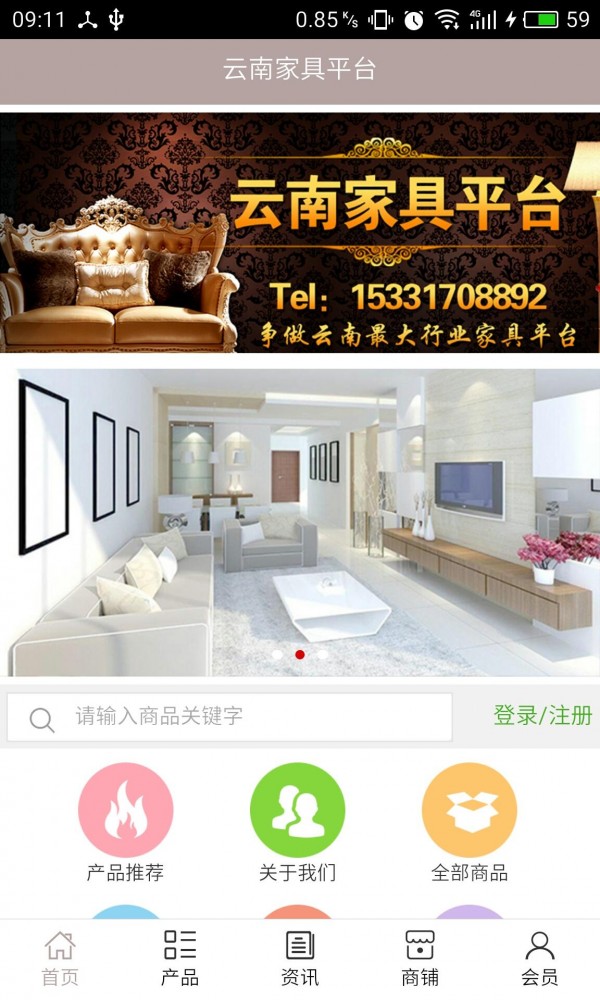
Task: Open 产品推荐 recommended products
Action: [126, 823]
